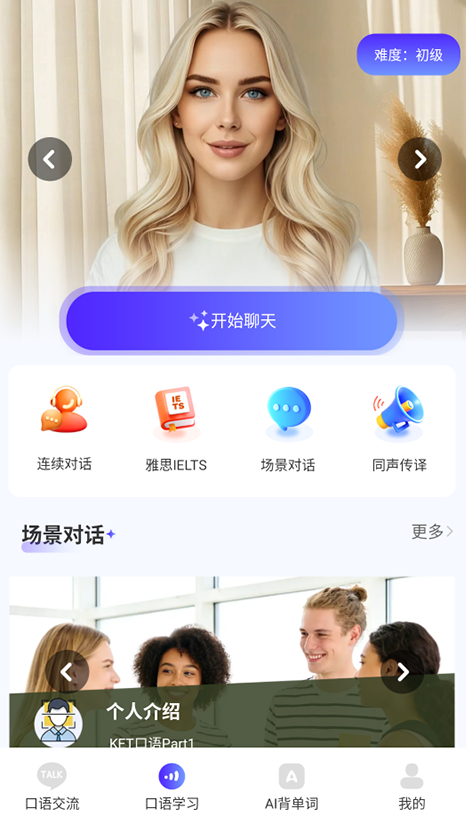Switch to AI背单词 tab
The image size is (466, 817).
(291, 786)
